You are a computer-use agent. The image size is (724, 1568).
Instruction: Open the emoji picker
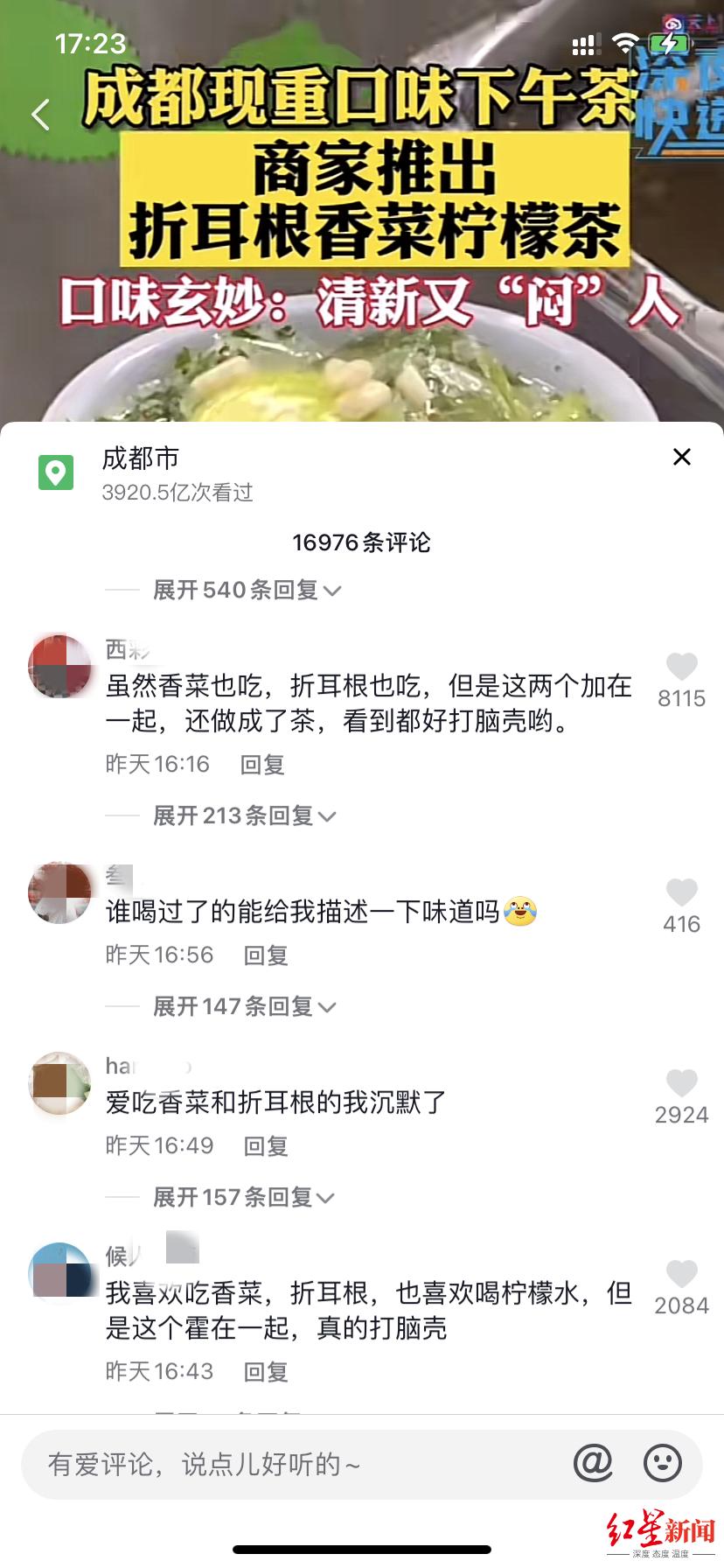(x=663, y=1463)
